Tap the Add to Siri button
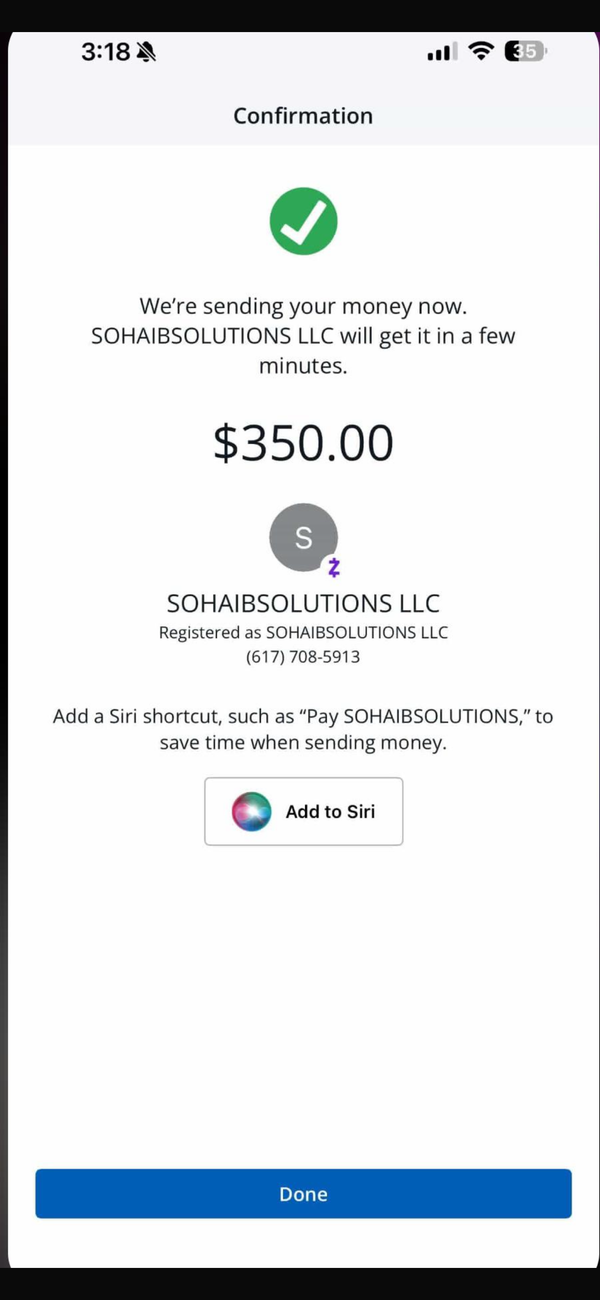 [x=304, y=811]
